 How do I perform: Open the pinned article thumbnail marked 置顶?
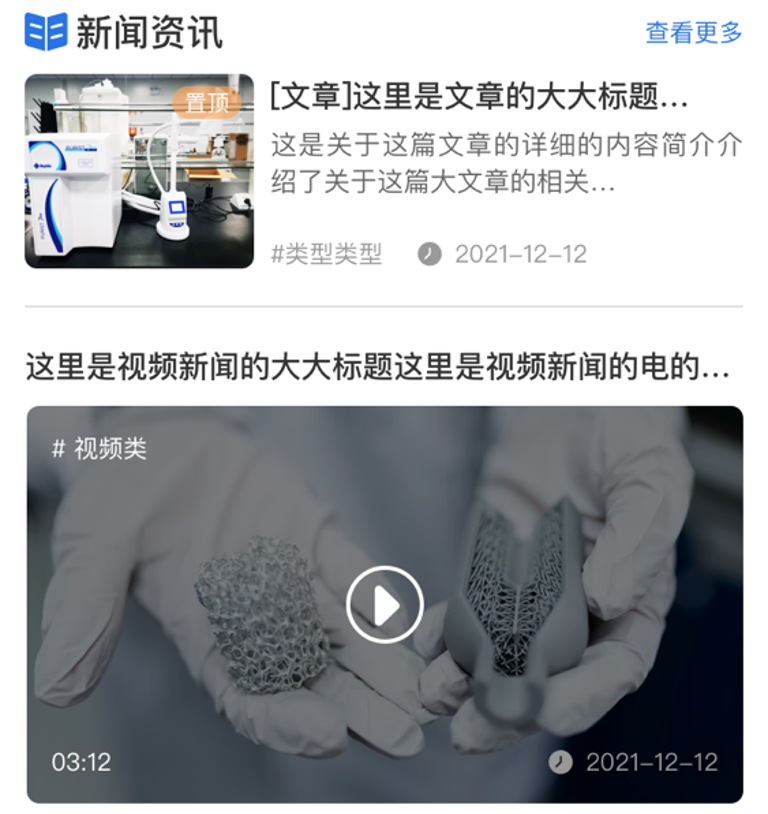pyautogui.click(x=139, y=171)
